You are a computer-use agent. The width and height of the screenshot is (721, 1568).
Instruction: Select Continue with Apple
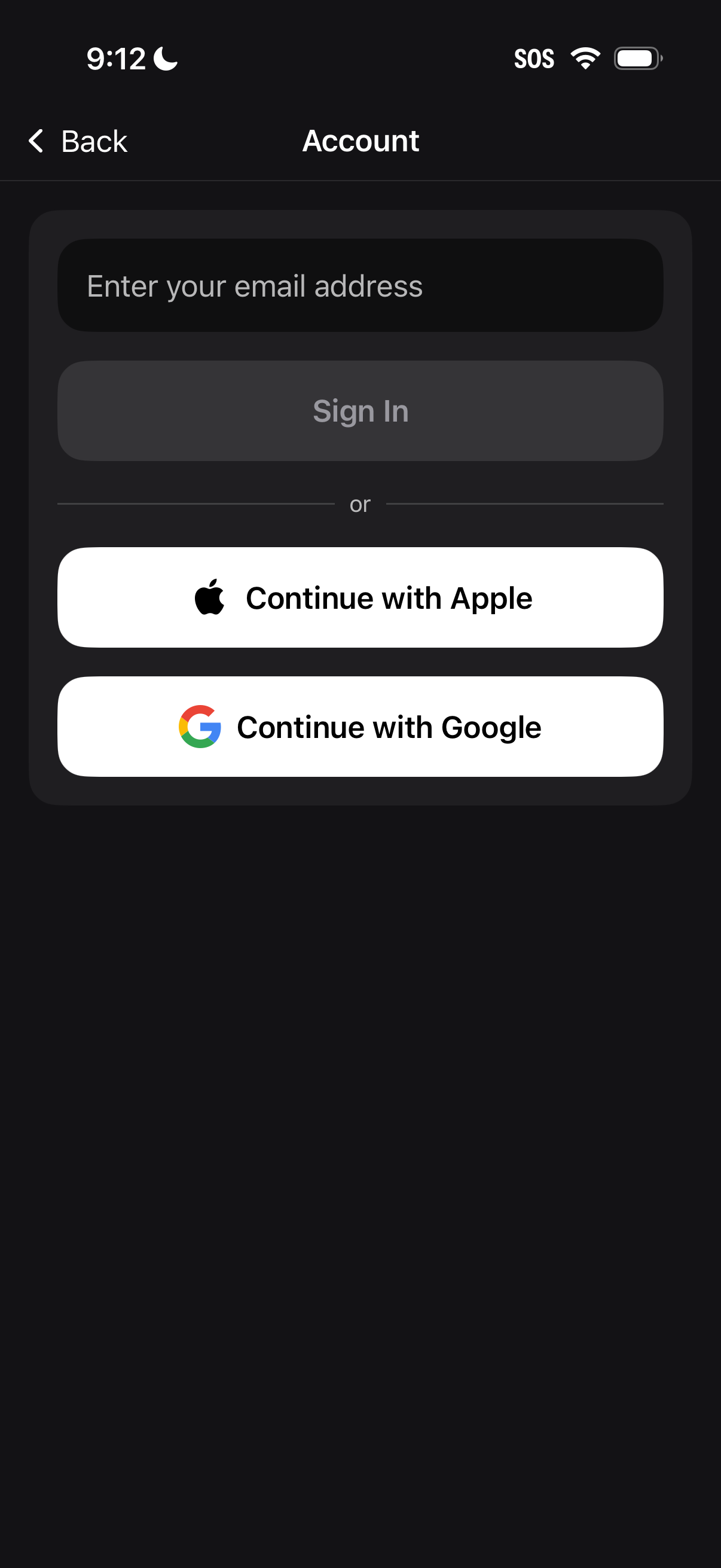[360, 597]
